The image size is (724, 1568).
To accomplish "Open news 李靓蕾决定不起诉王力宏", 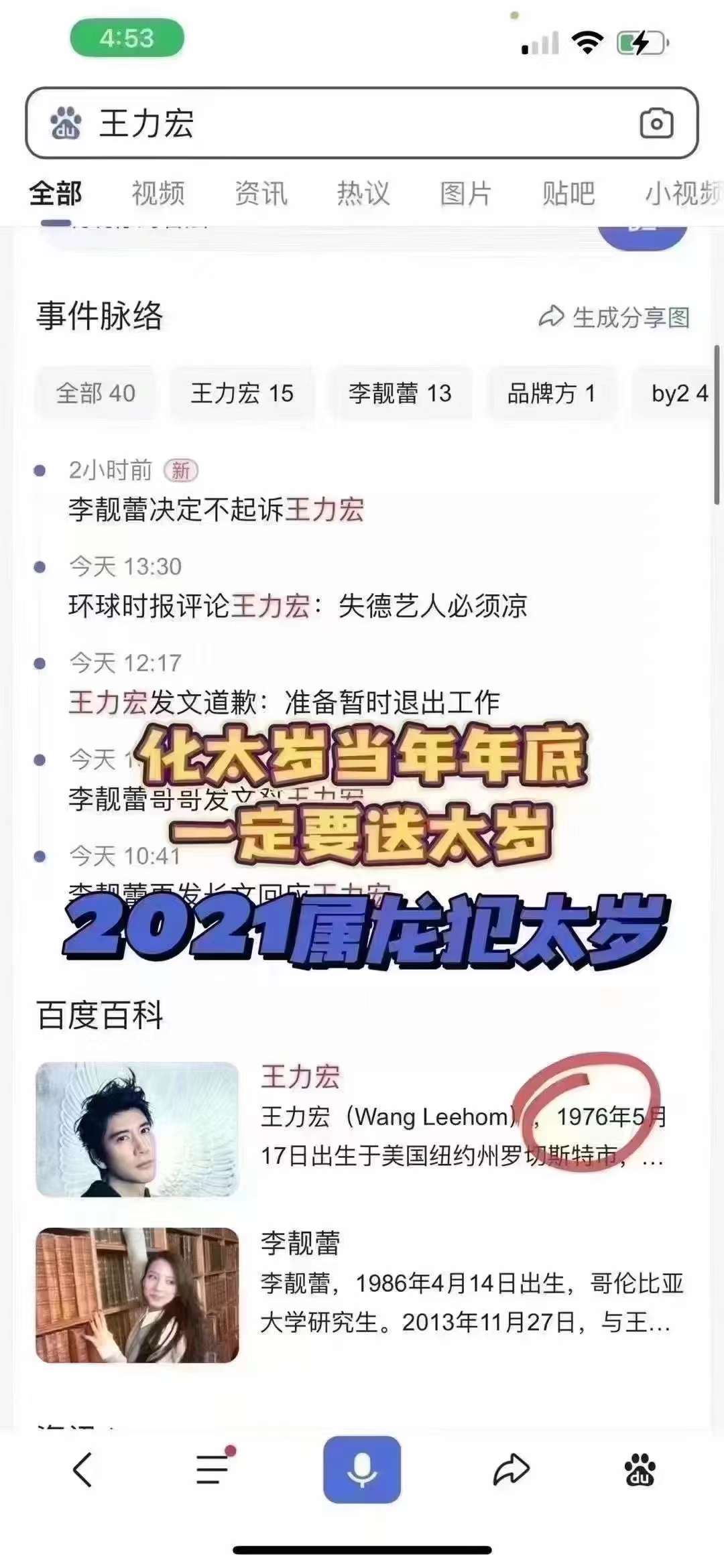I will pos(216,510).
